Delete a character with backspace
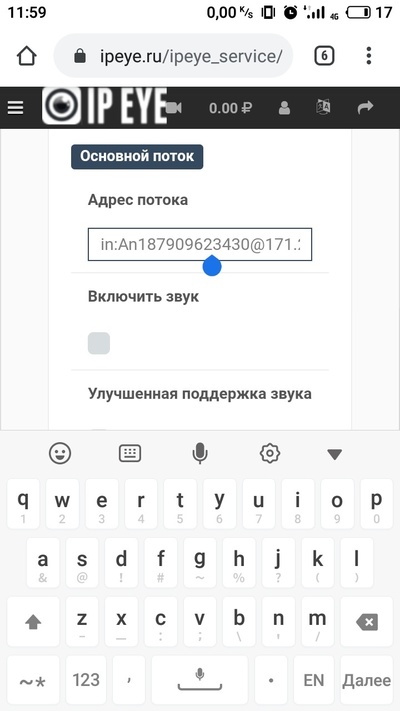 tap(367, 622)
